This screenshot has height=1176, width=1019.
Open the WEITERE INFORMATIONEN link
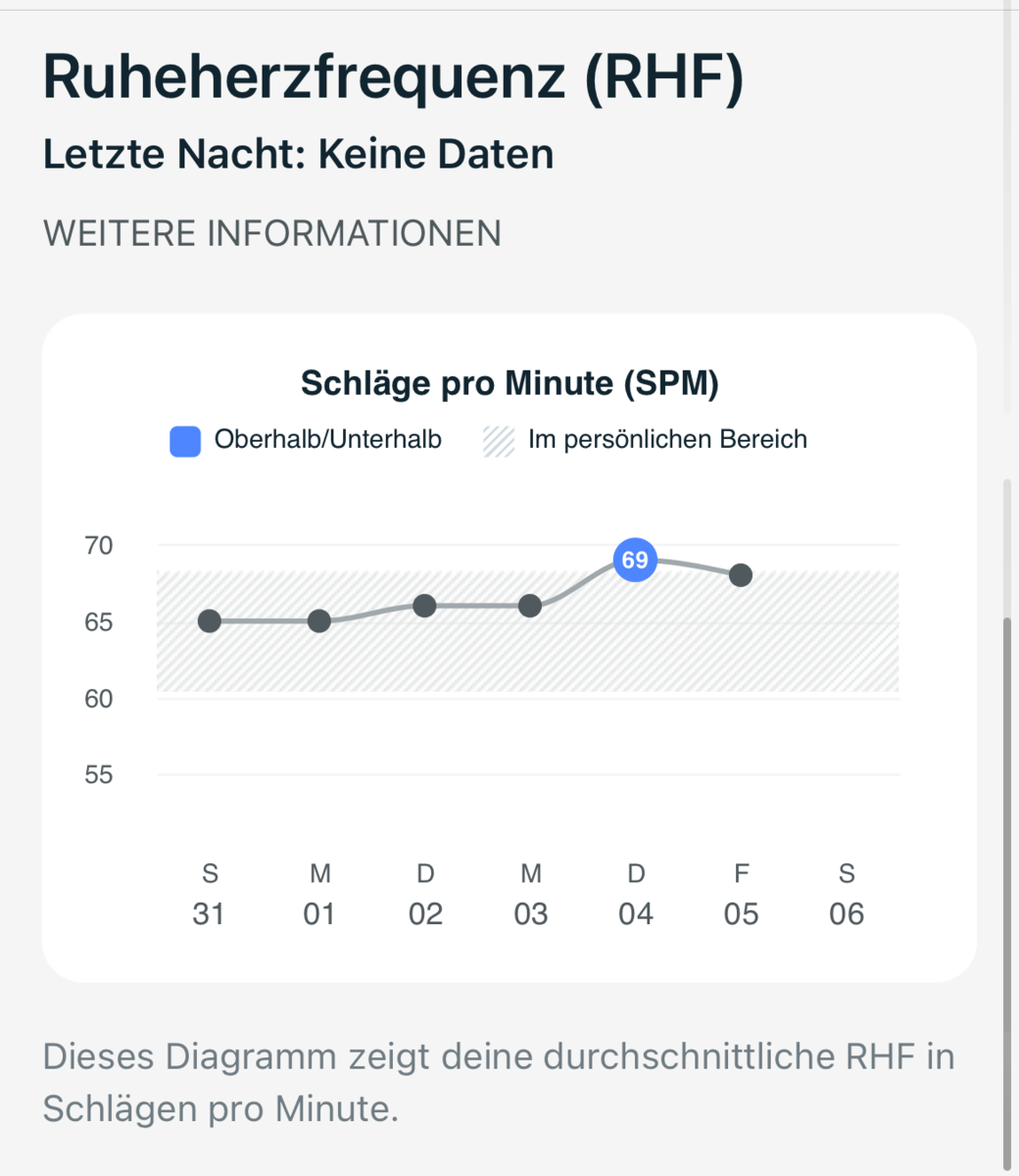(x=272, y=233)
